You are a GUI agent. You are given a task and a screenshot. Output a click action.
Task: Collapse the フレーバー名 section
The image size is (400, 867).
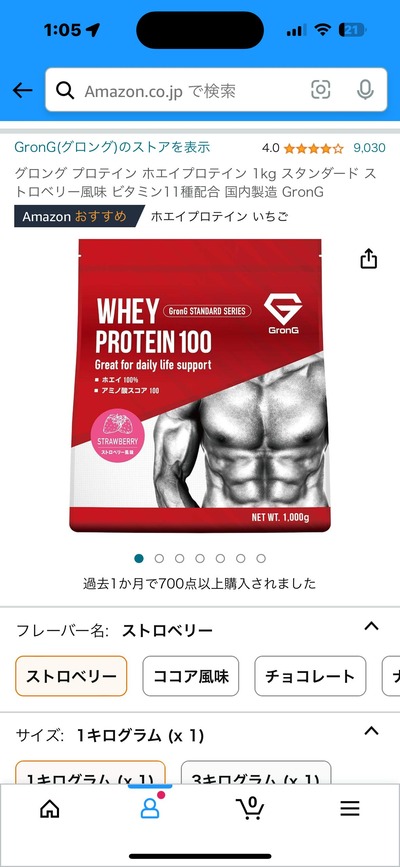[371, 626]
